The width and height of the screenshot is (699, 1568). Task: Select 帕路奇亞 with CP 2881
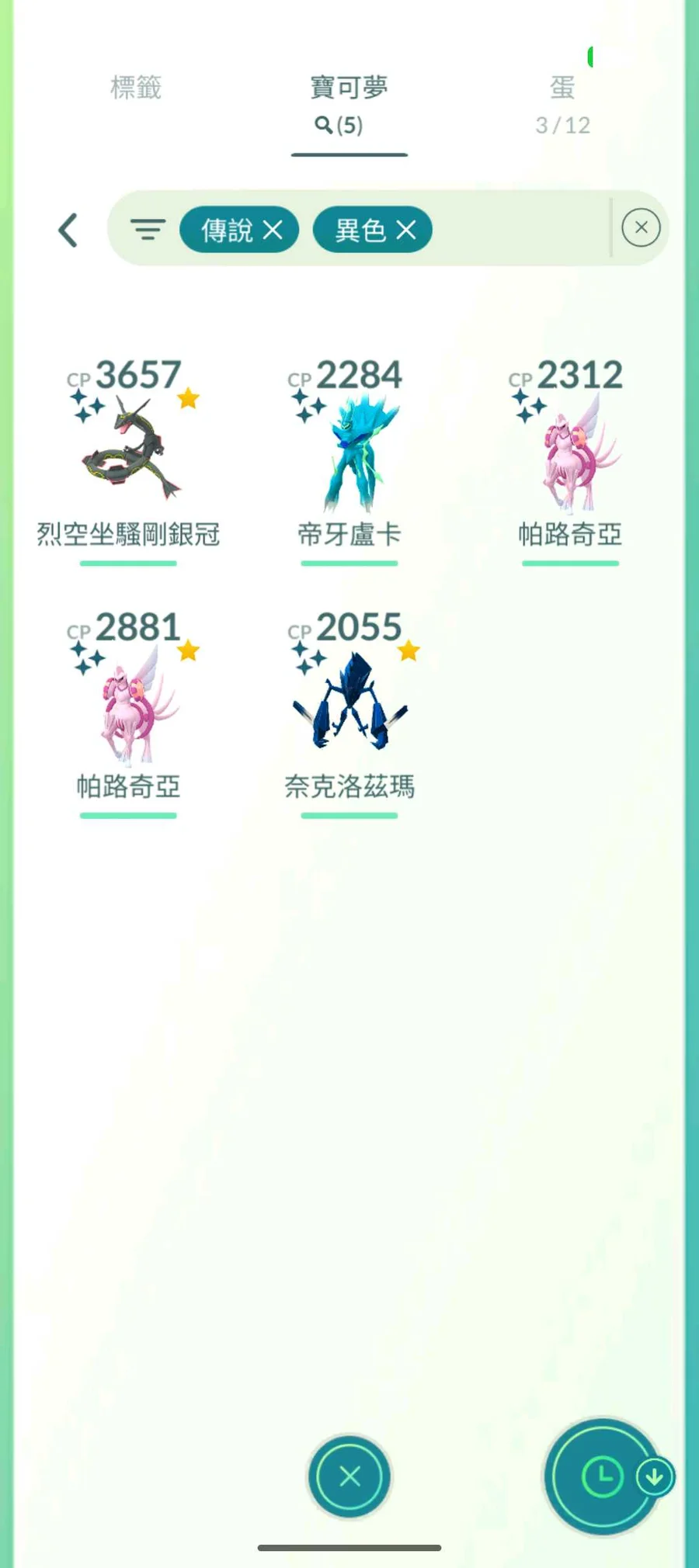point(129,702)
